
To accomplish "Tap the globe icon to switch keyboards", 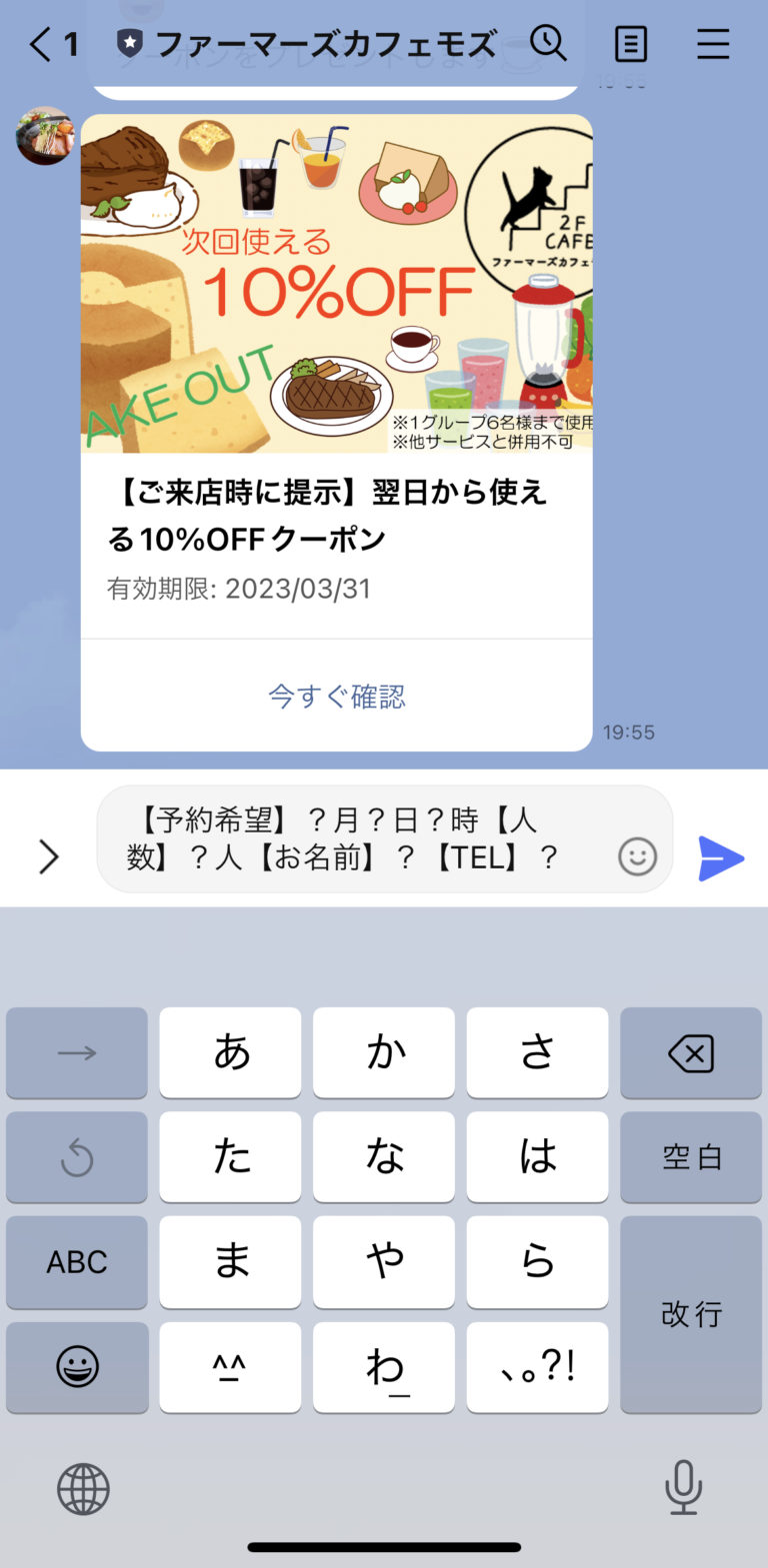I will coord(86,1488).
